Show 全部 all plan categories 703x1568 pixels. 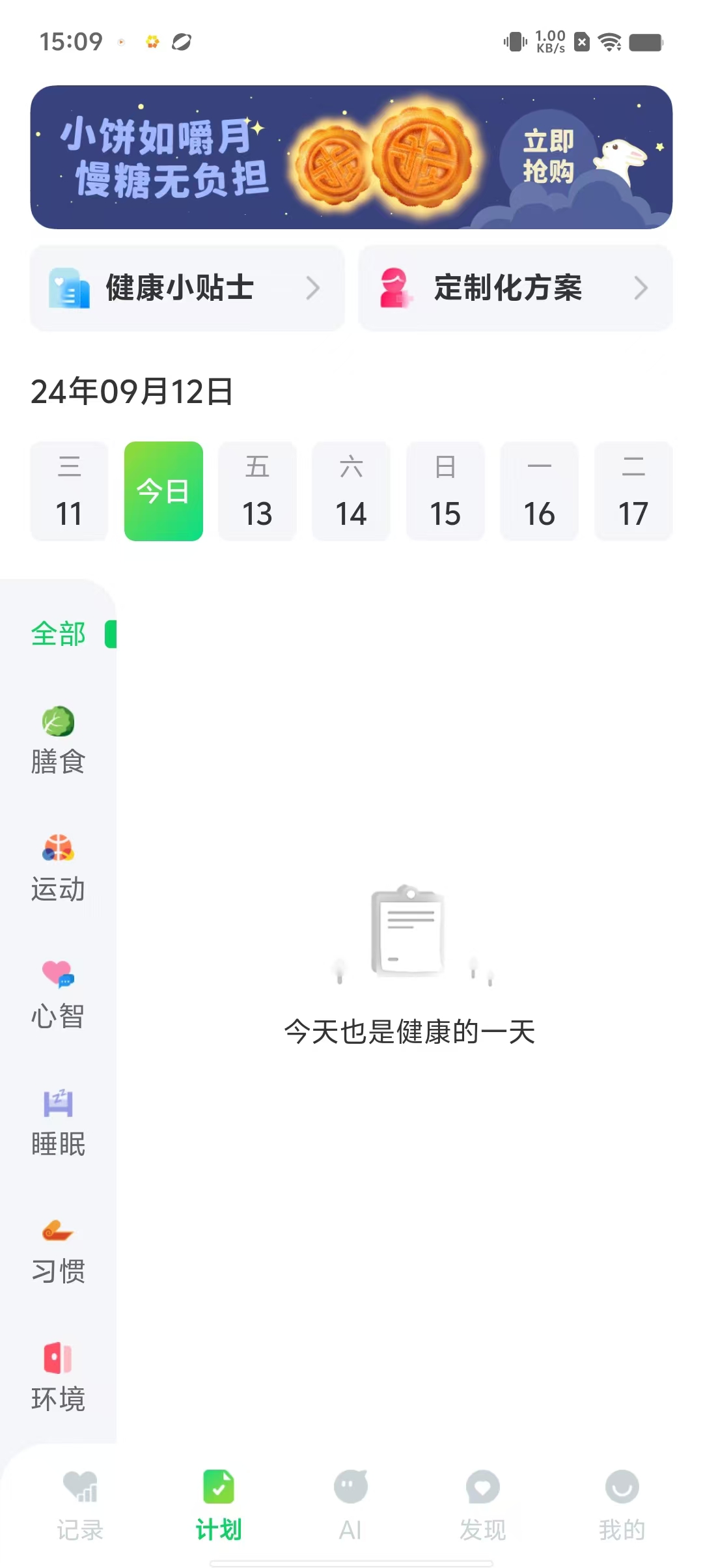(x=58, y=634)
